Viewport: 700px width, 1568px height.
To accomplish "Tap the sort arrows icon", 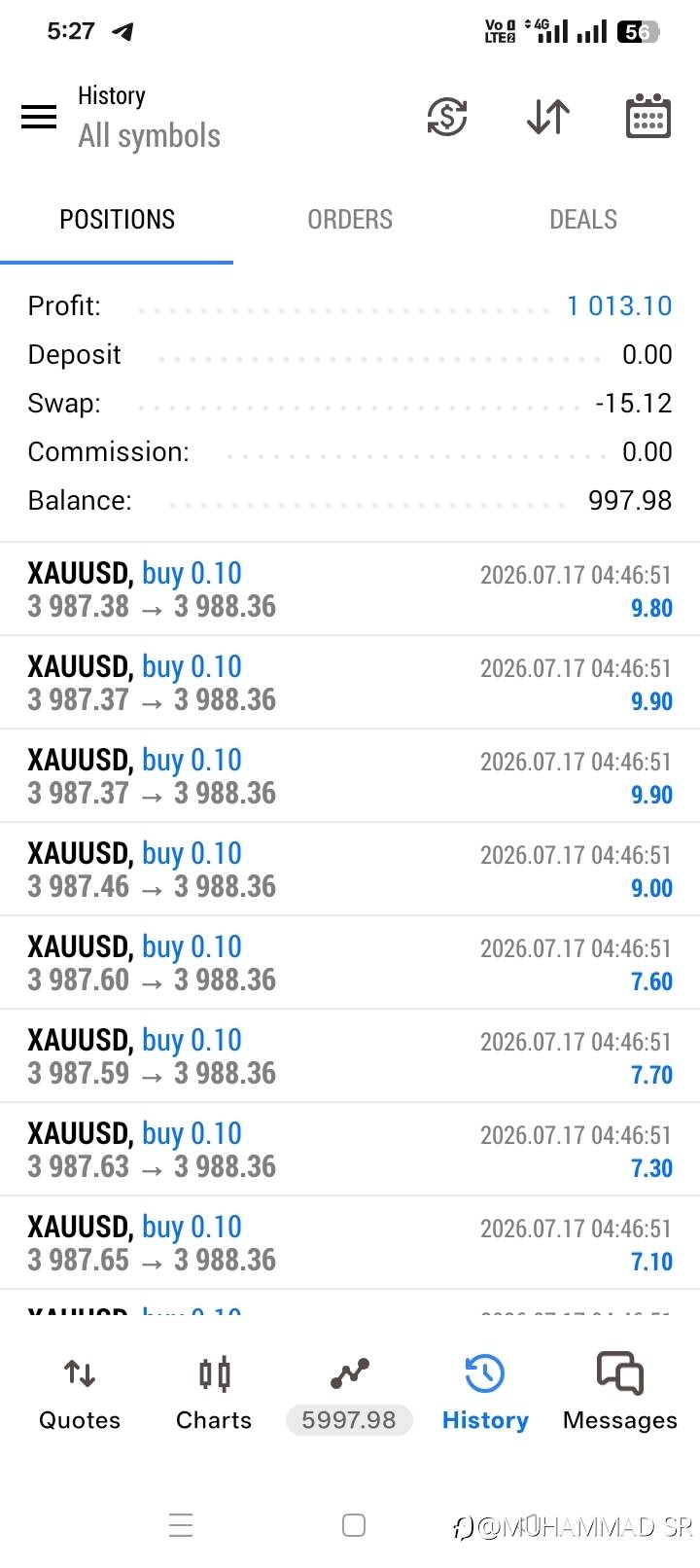I will (548, 117).
